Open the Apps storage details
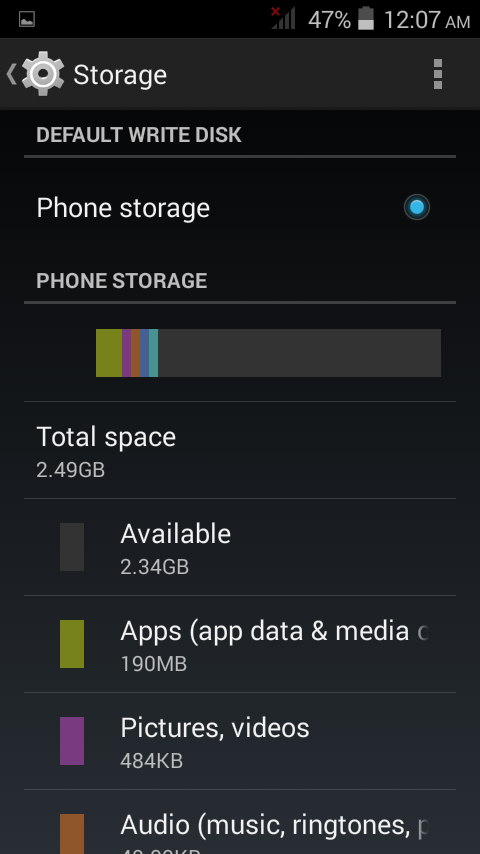Image resolution: width=480 pixels, height=854 pixels. (x=240, y=644)
